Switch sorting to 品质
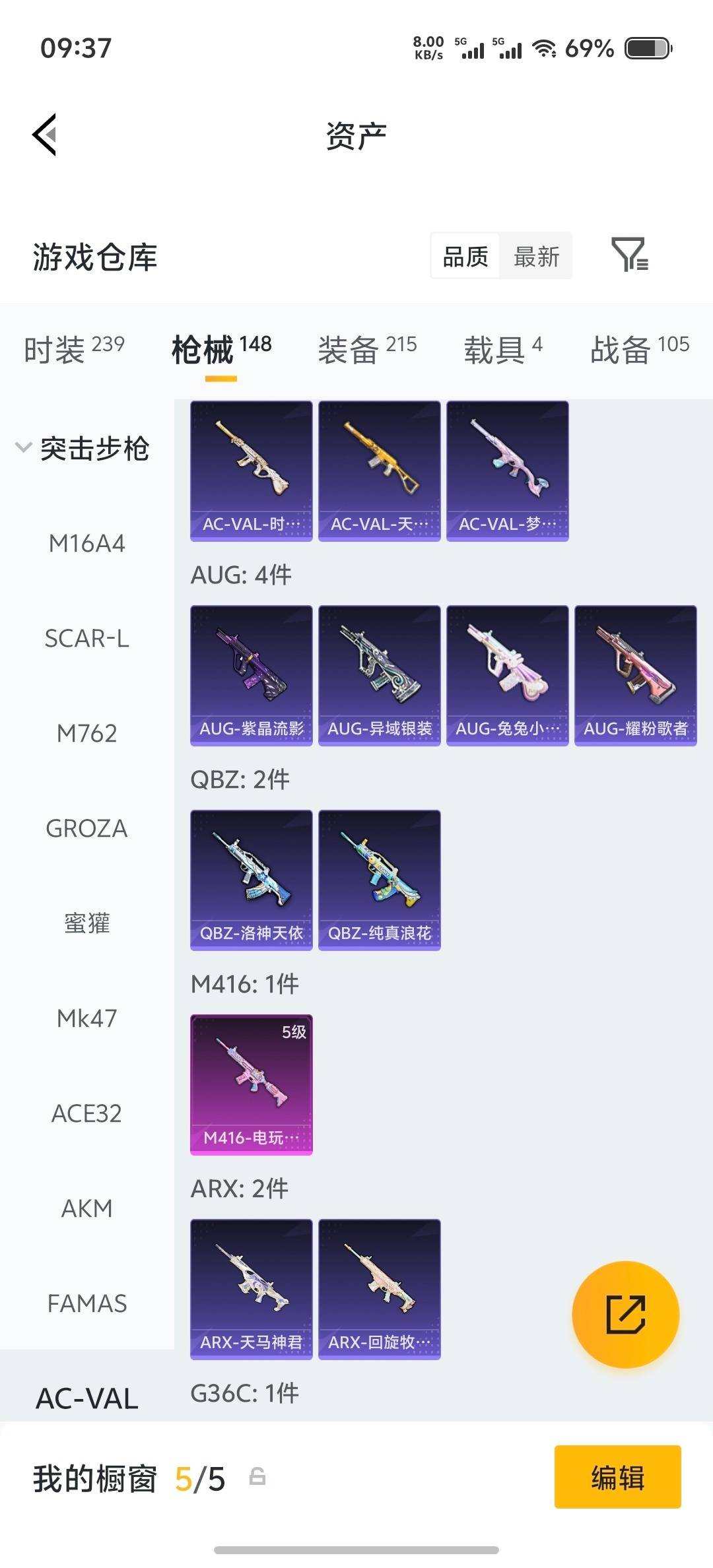This screenshot has width=713, height=1568. 464,255
